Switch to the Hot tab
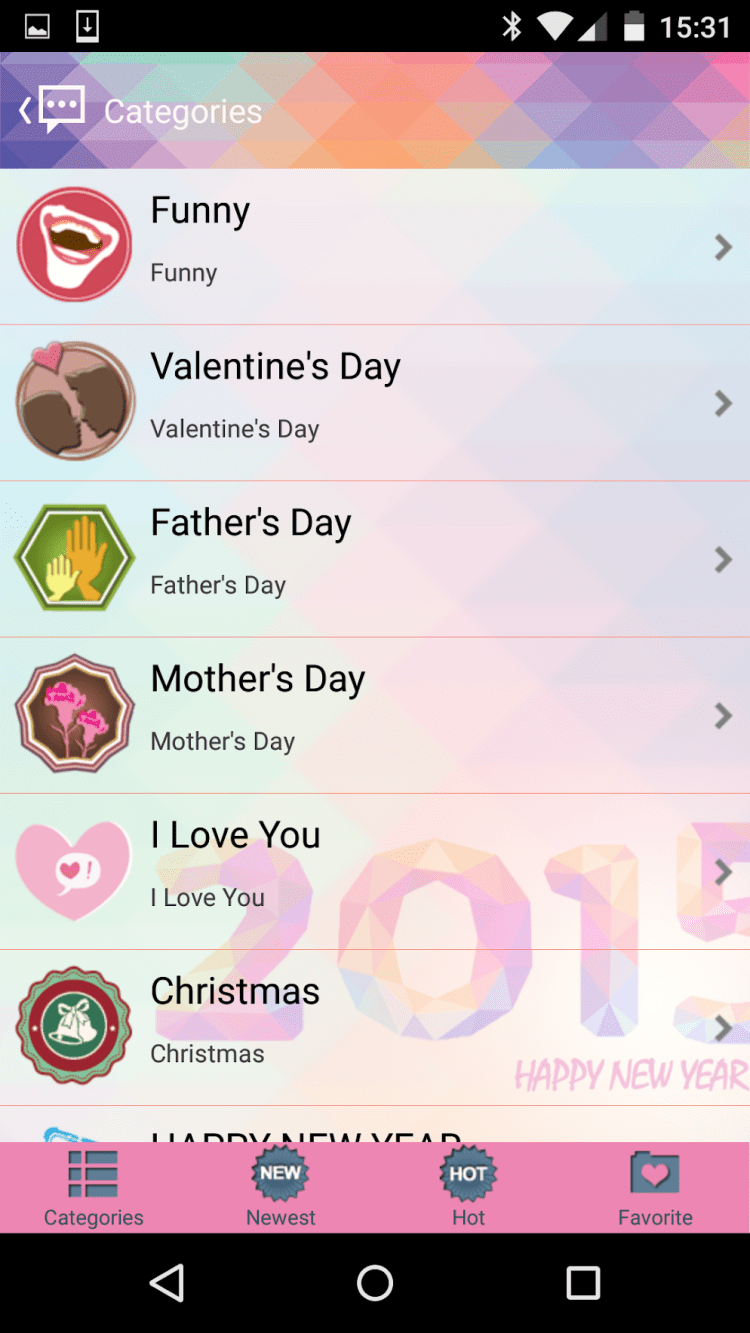Screen dimensions: 750x1333 click(468, 1188)
